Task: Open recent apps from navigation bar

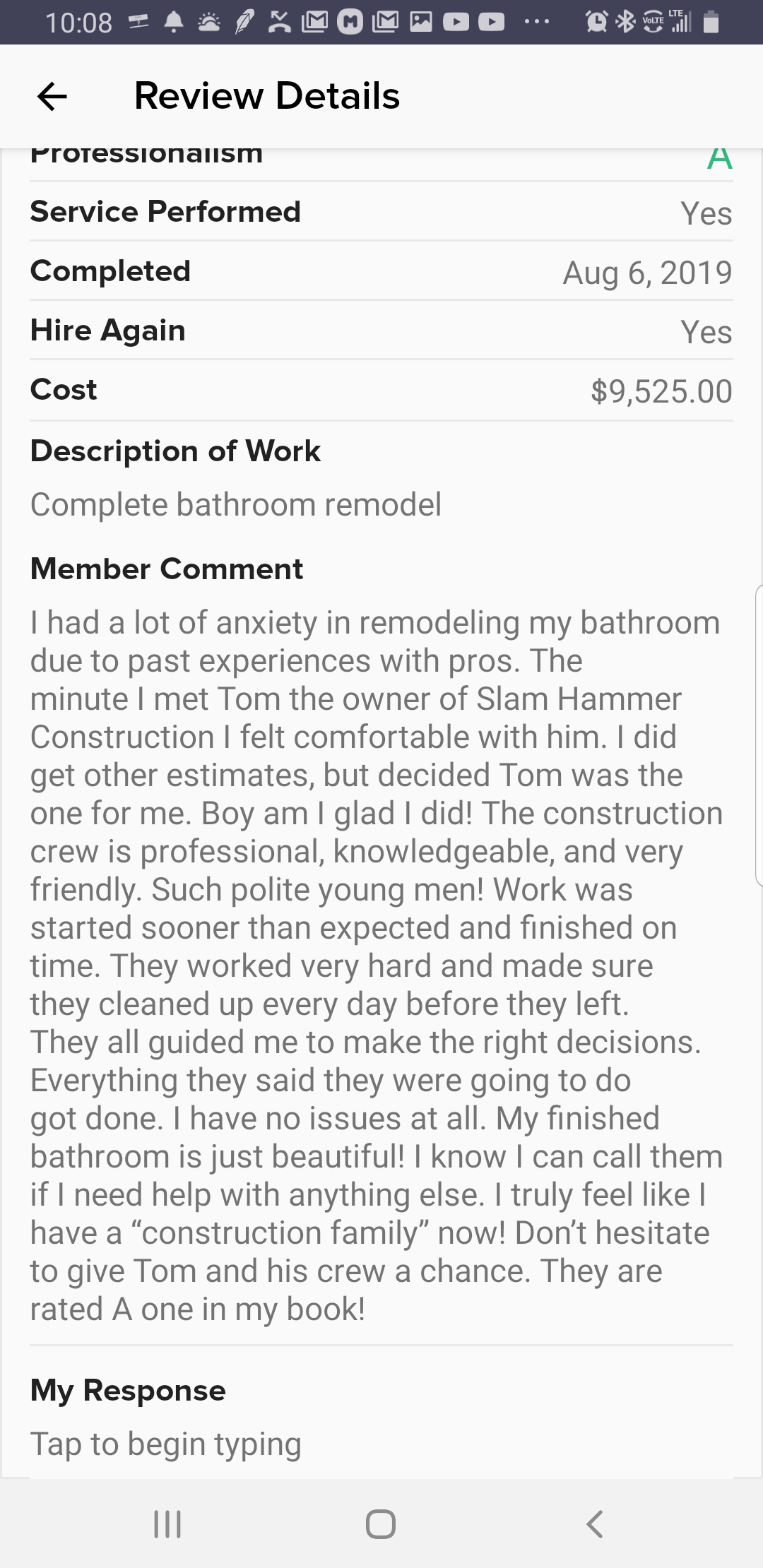Action: [x=167, y=1524]
